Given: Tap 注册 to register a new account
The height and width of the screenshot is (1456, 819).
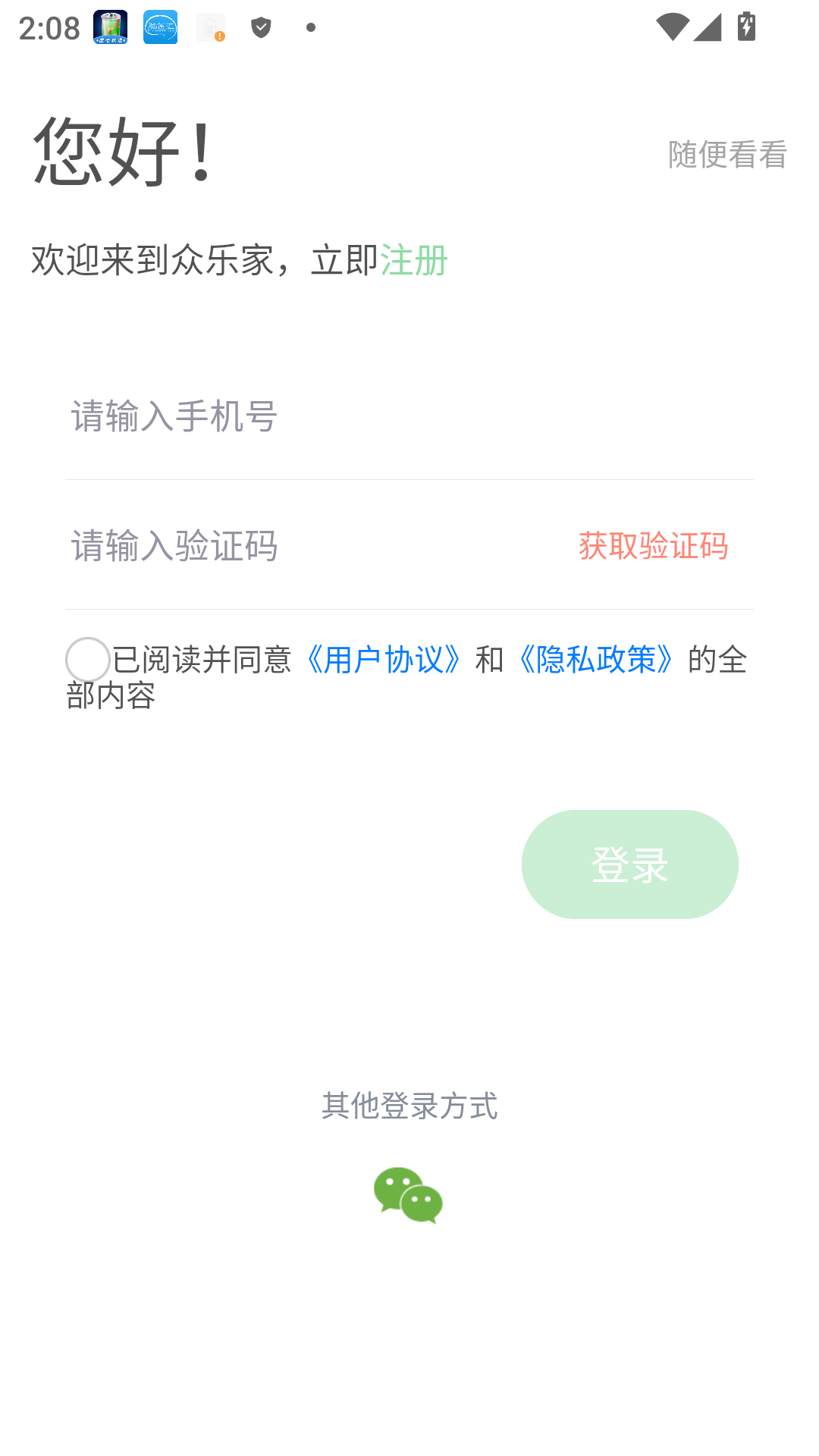Looking at the screenshot, I should coord(414,260).
